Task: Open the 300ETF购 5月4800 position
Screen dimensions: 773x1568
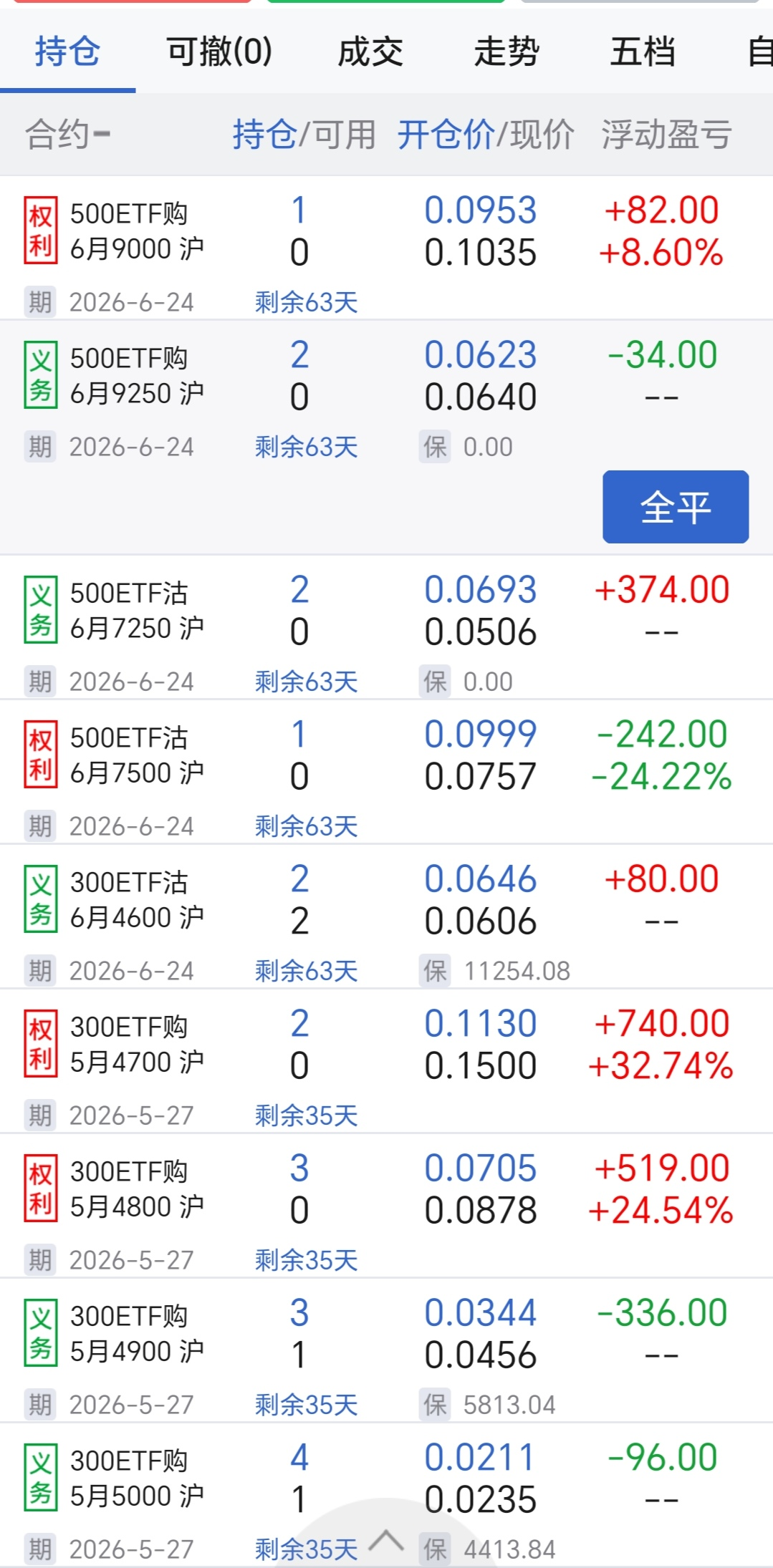Action: pyautogui.click(x=137, y=1189)
